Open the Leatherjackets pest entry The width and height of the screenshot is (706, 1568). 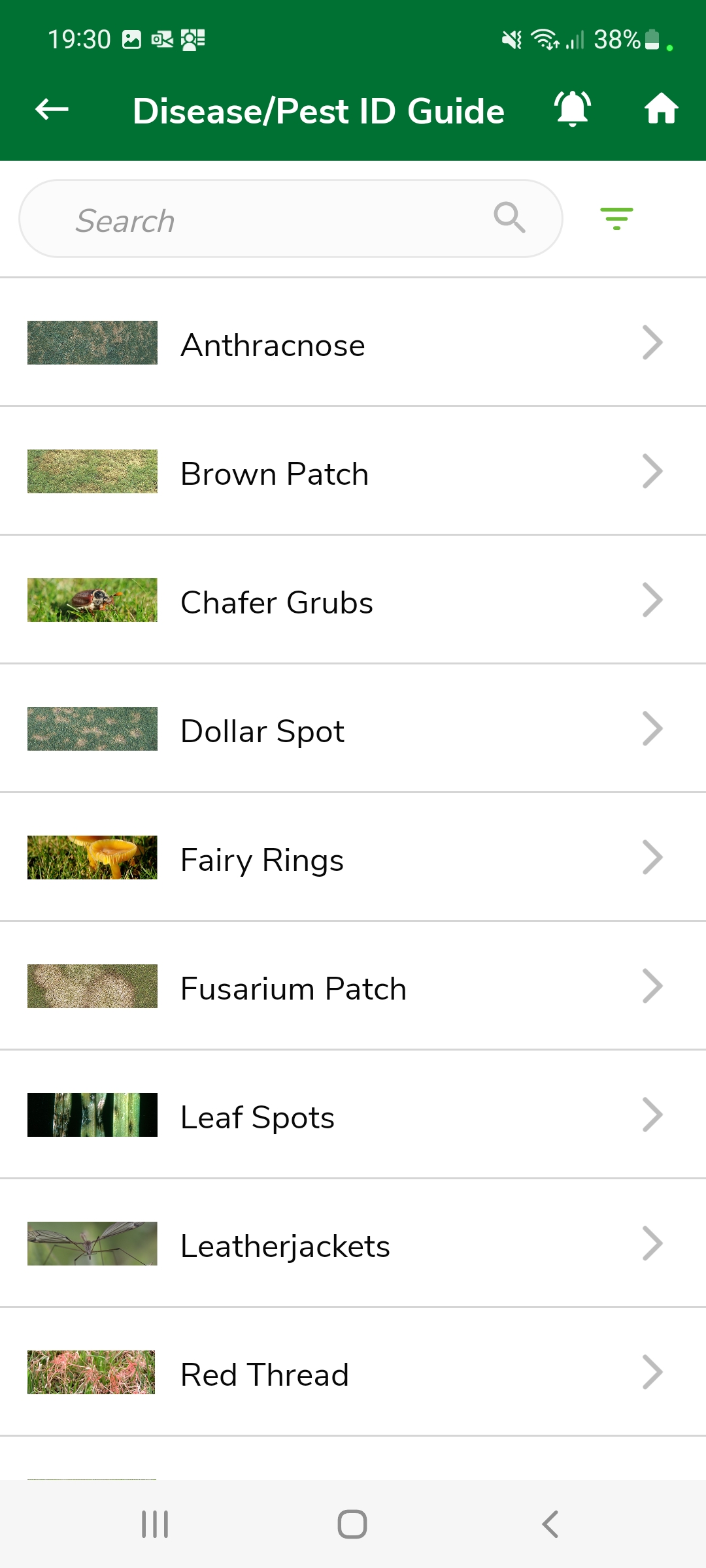click(353, 1245)
